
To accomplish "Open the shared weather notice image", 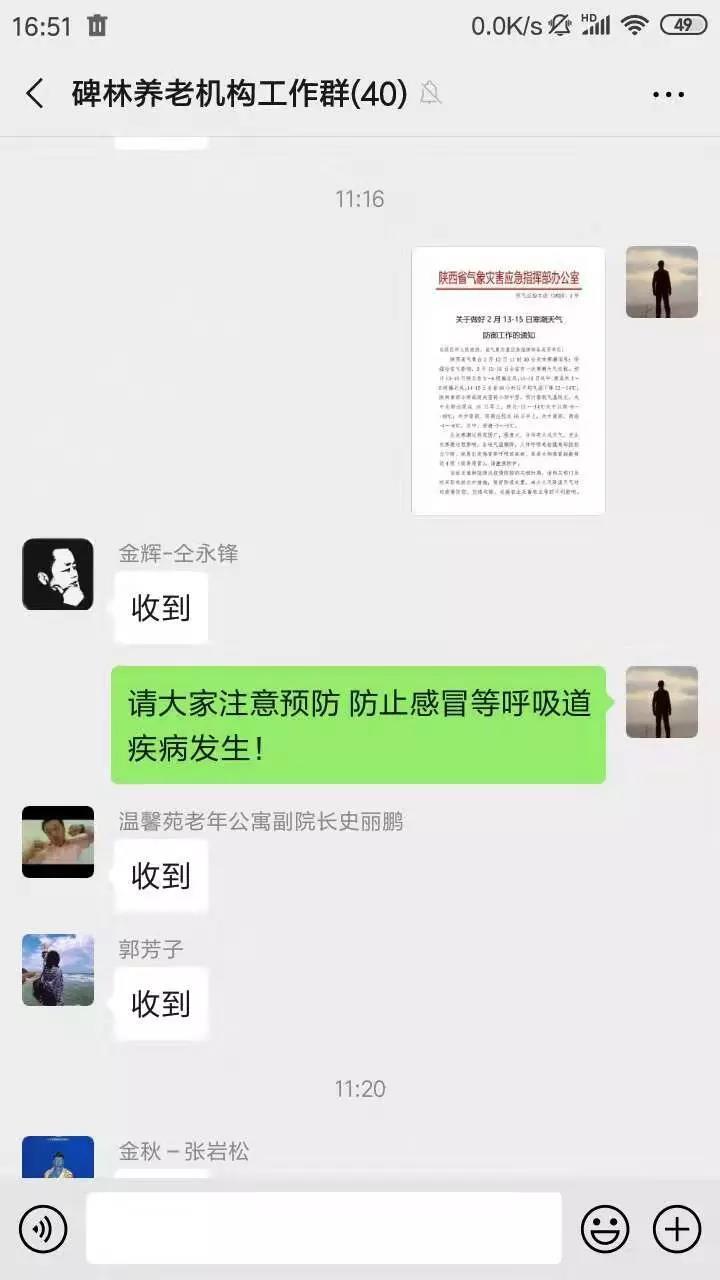I will pos(508,380).
